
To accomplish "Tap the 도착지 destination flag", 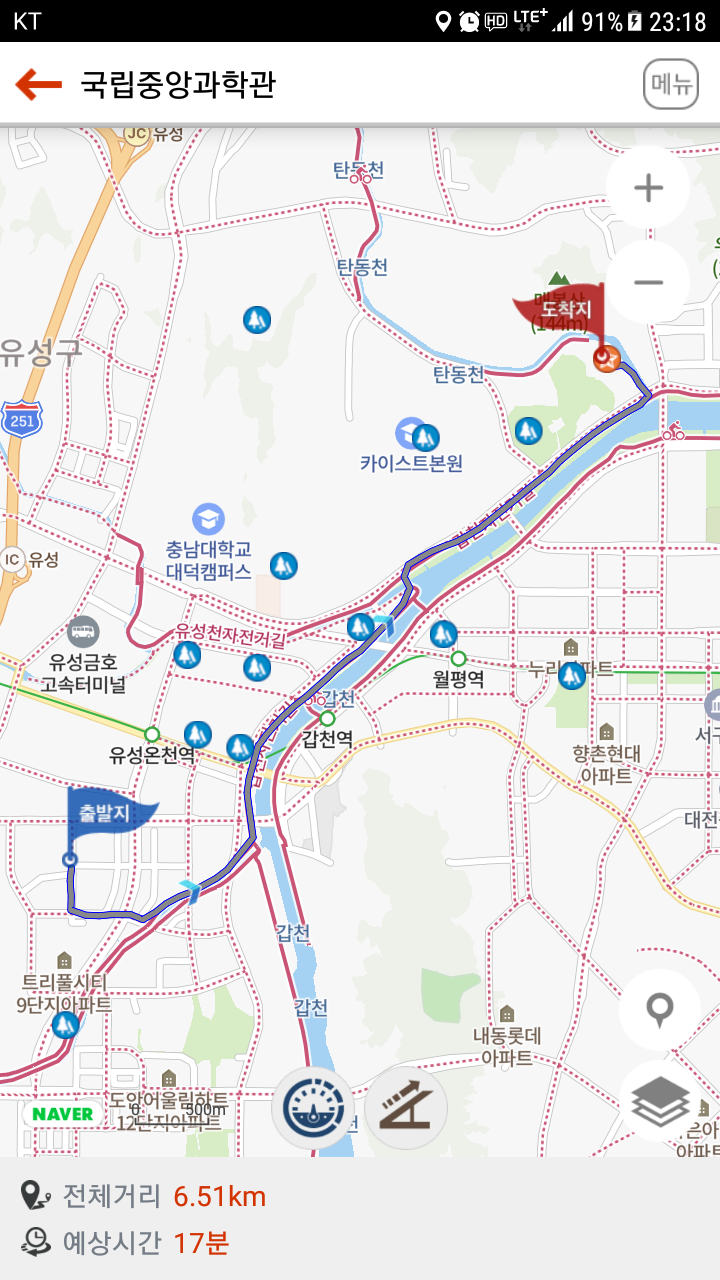I will (x=562, y=312).
